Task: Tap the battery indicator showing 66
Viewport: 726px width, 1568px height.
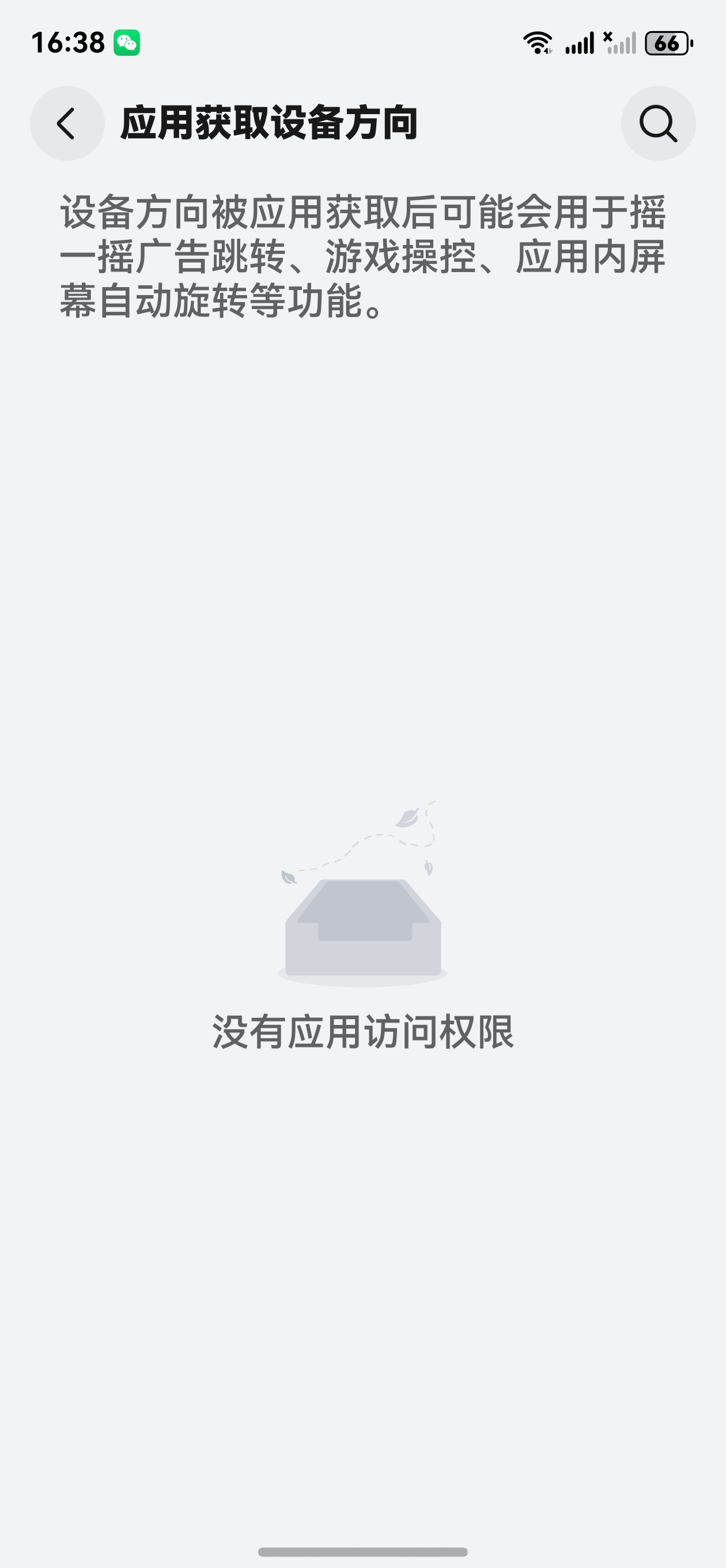Action: pos(667,42)
